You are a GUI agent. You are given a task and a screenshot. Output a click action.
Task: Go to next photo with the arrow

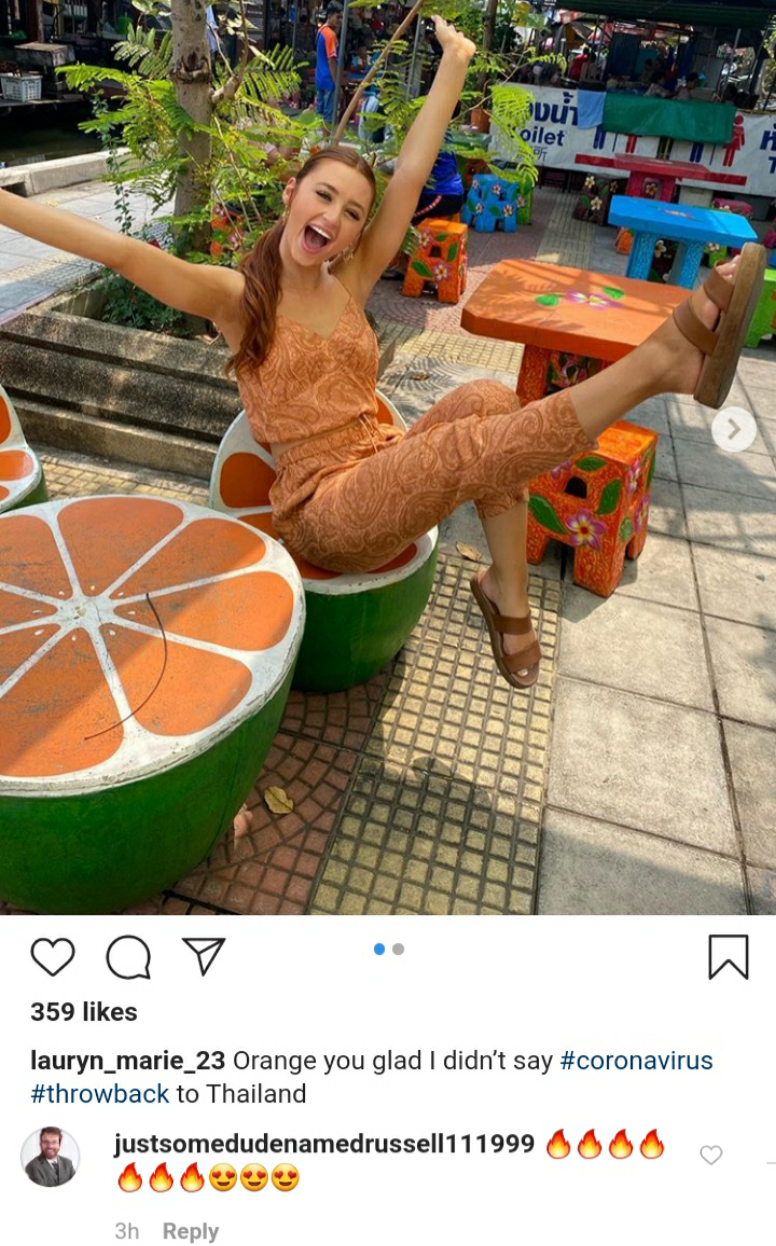click(734, 429)
